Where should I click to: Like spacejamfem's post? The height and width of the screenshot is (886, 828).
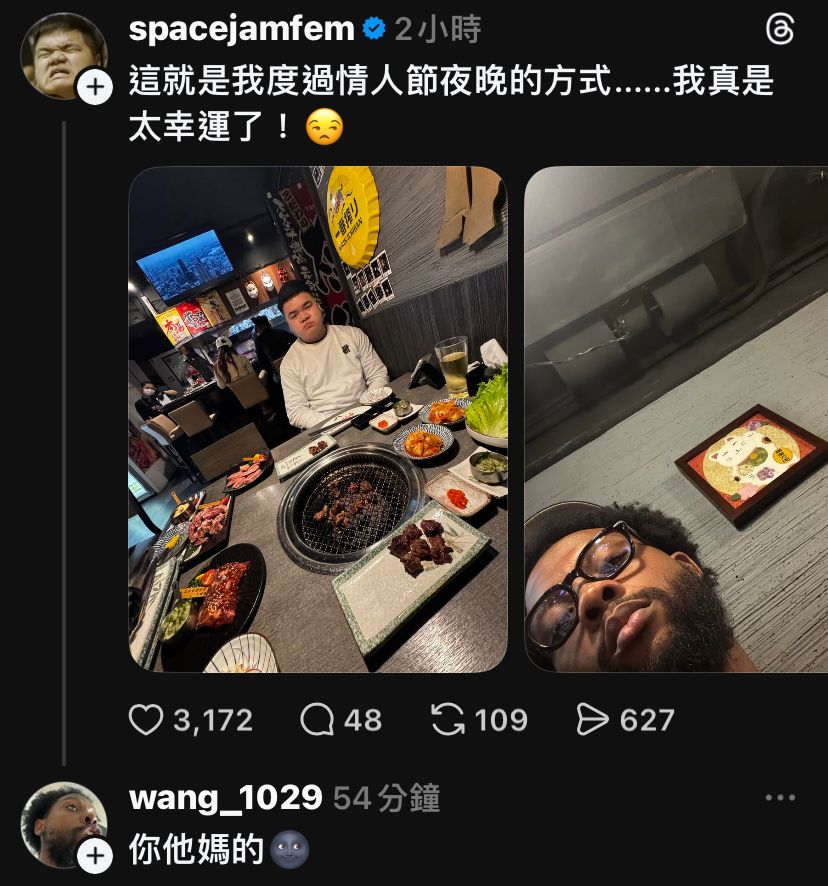coord(146,720)
